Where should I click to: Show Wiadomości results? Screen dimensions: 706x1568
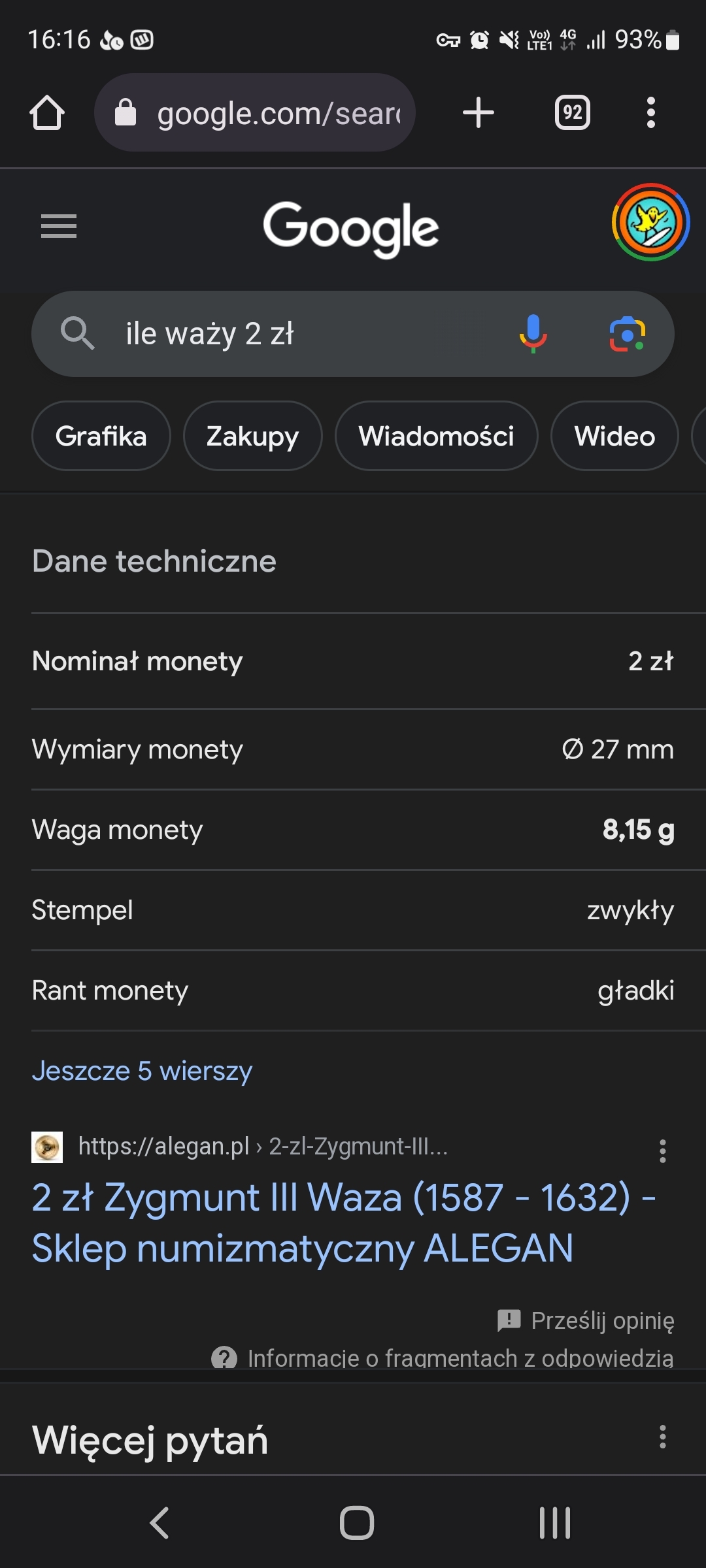click(436, 436)
